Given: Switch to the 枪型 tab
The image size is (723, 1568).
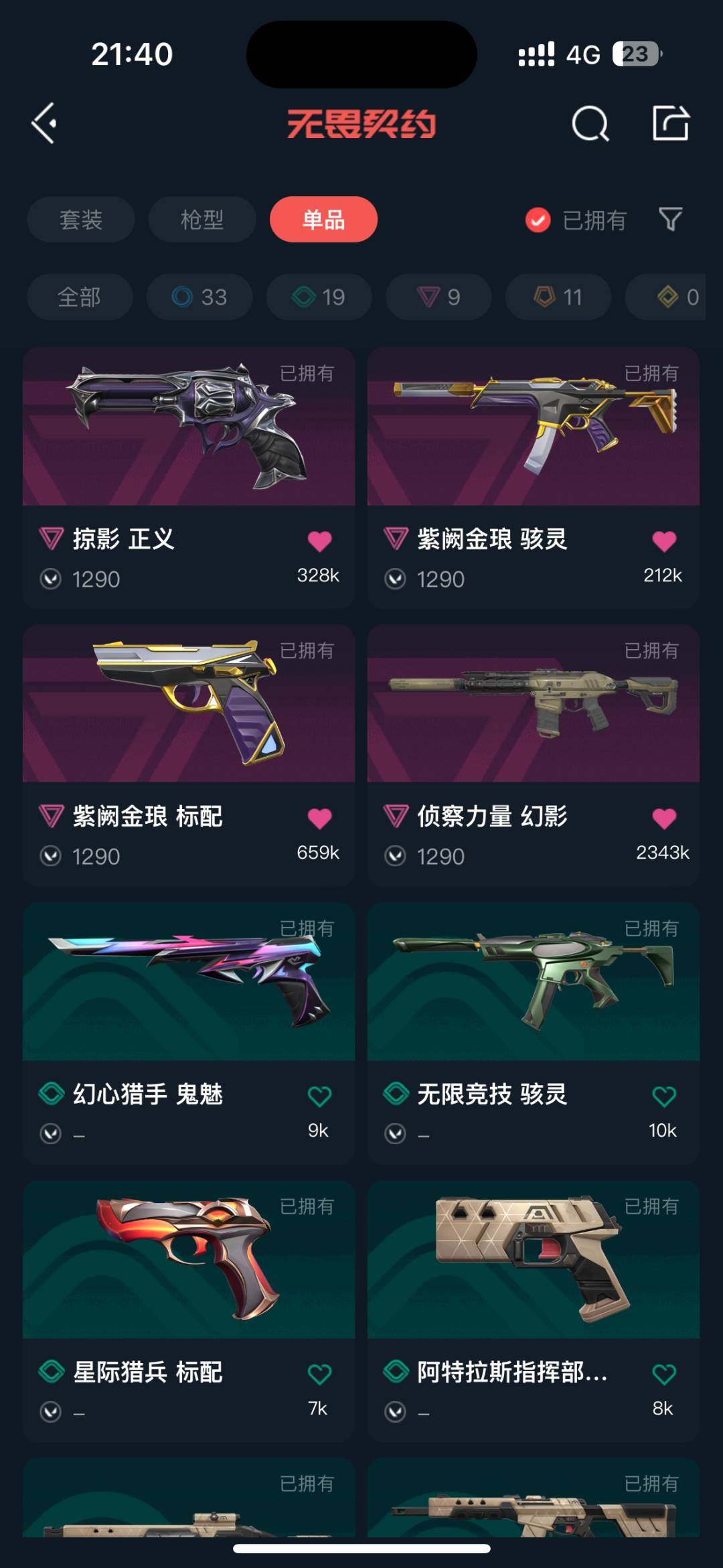Looking at the screenshot, I should coord(202,220).
